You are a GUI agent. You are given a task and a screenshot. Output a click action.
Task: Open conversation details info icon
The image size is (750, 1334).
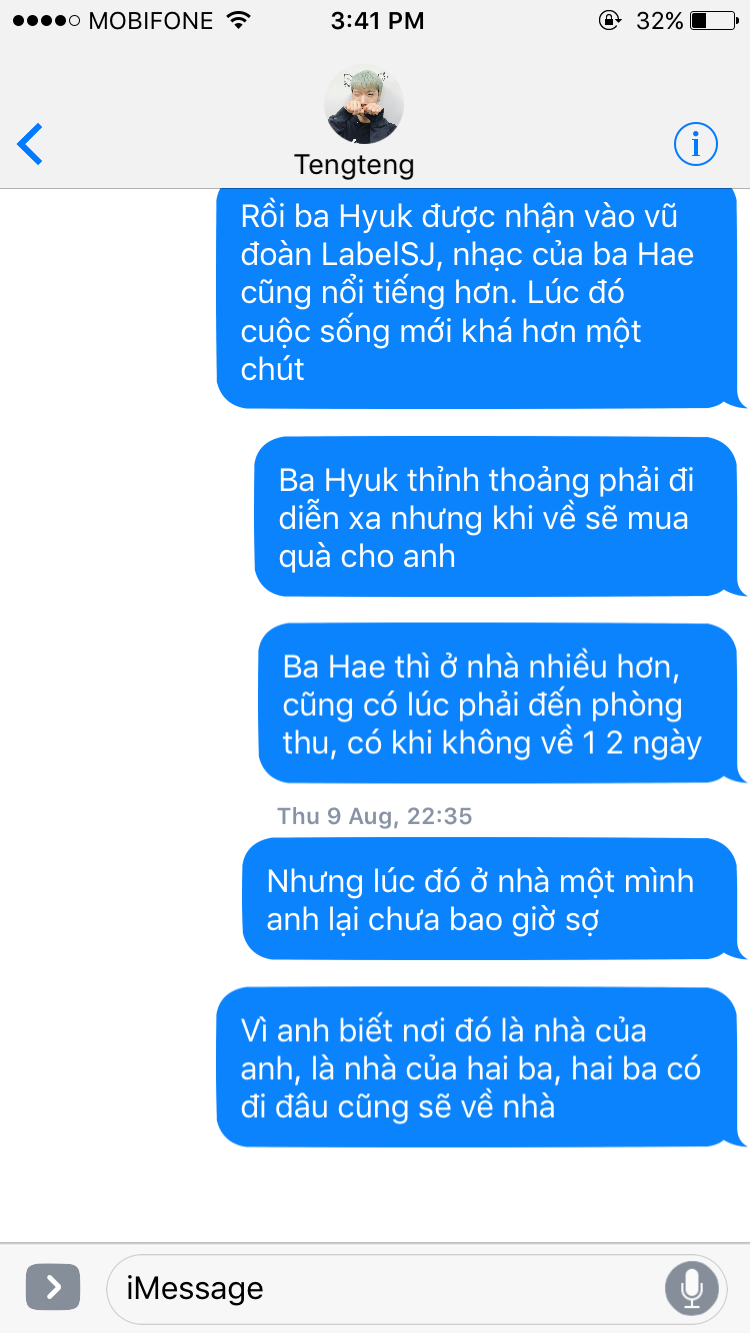696,144
